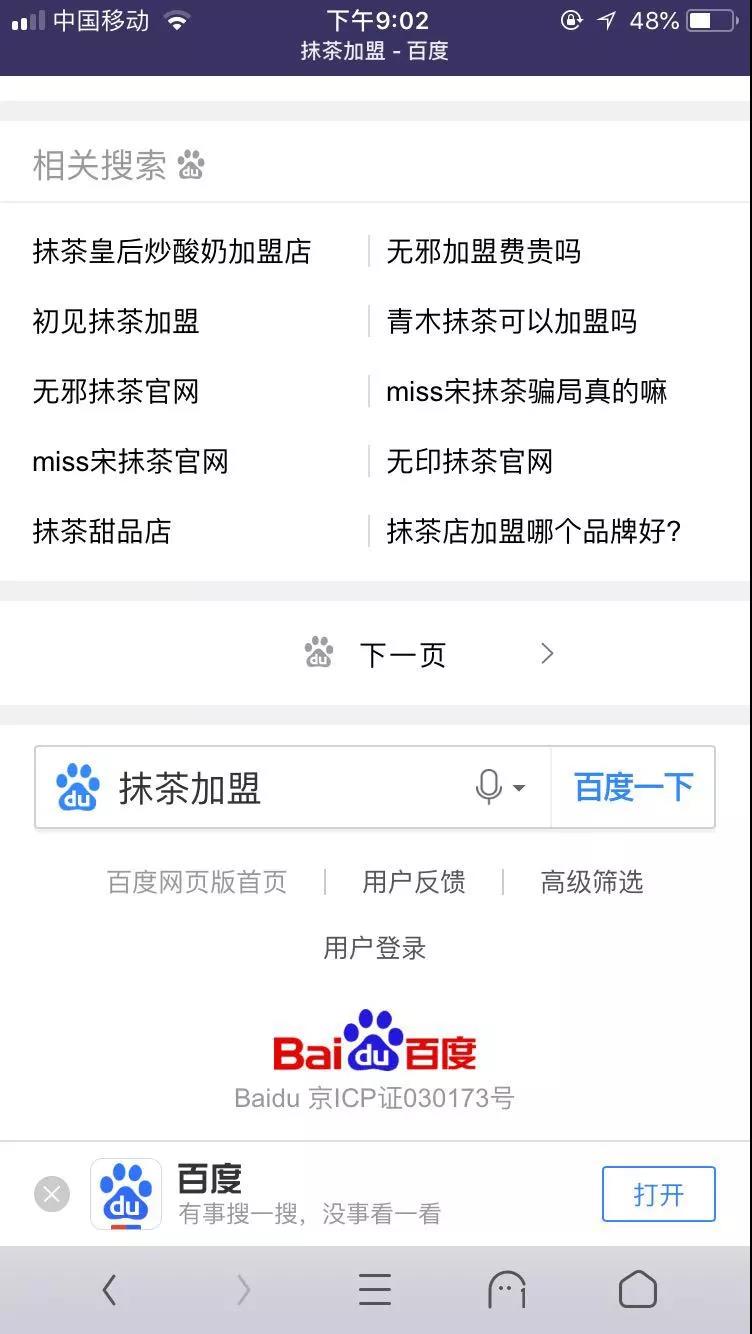Tap the chevron to go to next page
The height and width of the screenshot is (1334, 752).
coord(546,653)
